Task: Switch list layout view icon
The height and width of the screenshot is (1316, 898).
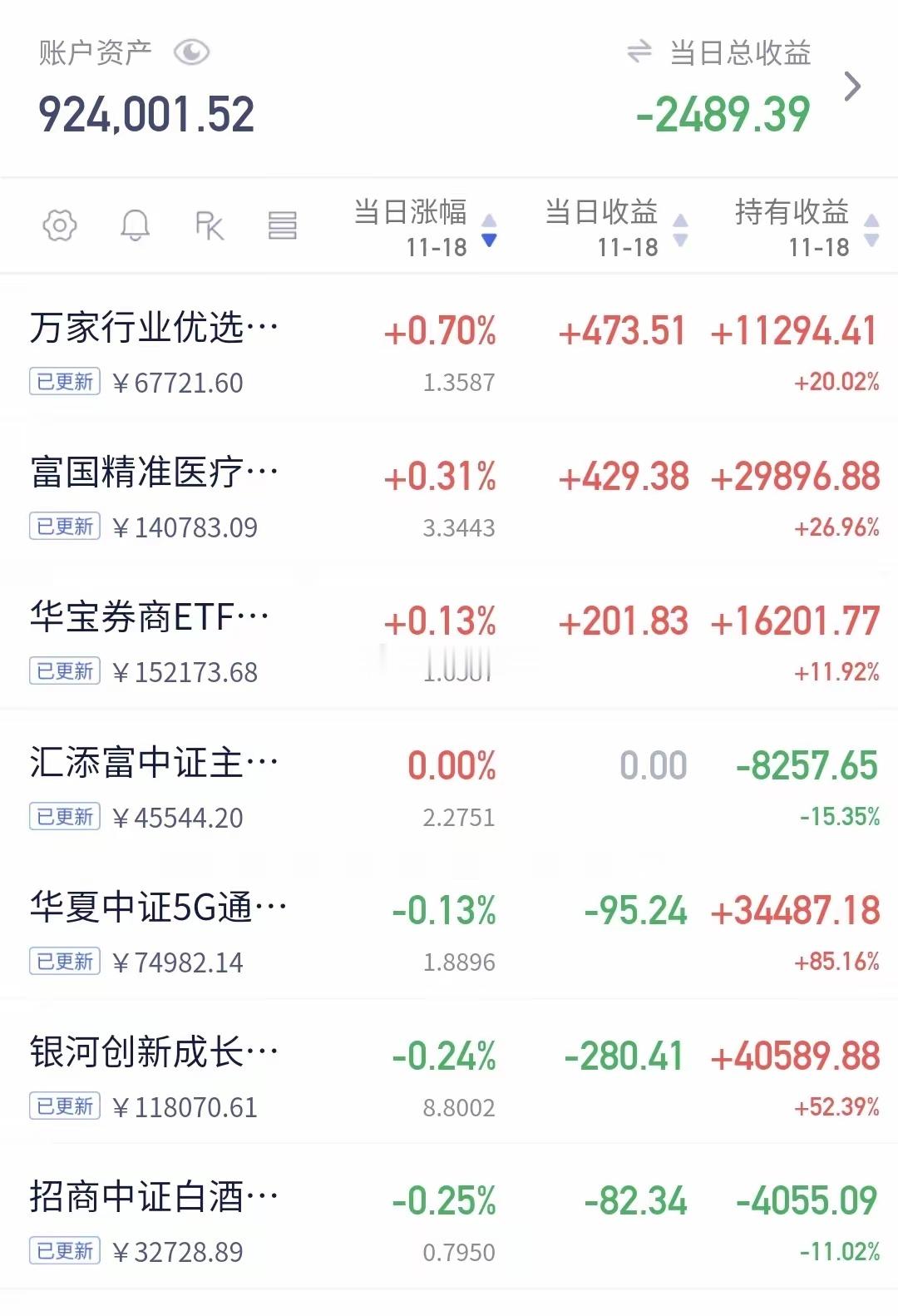Action: (283, 225)
